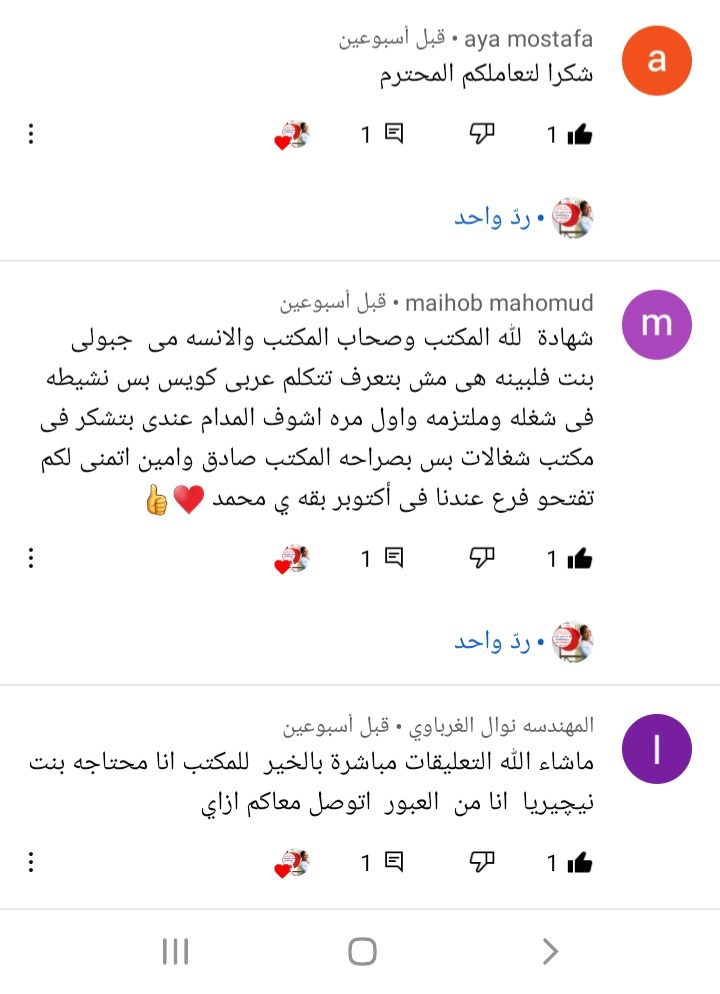
Task: Open options menu for aya mostafa's comment
Action: click(31, 135)
